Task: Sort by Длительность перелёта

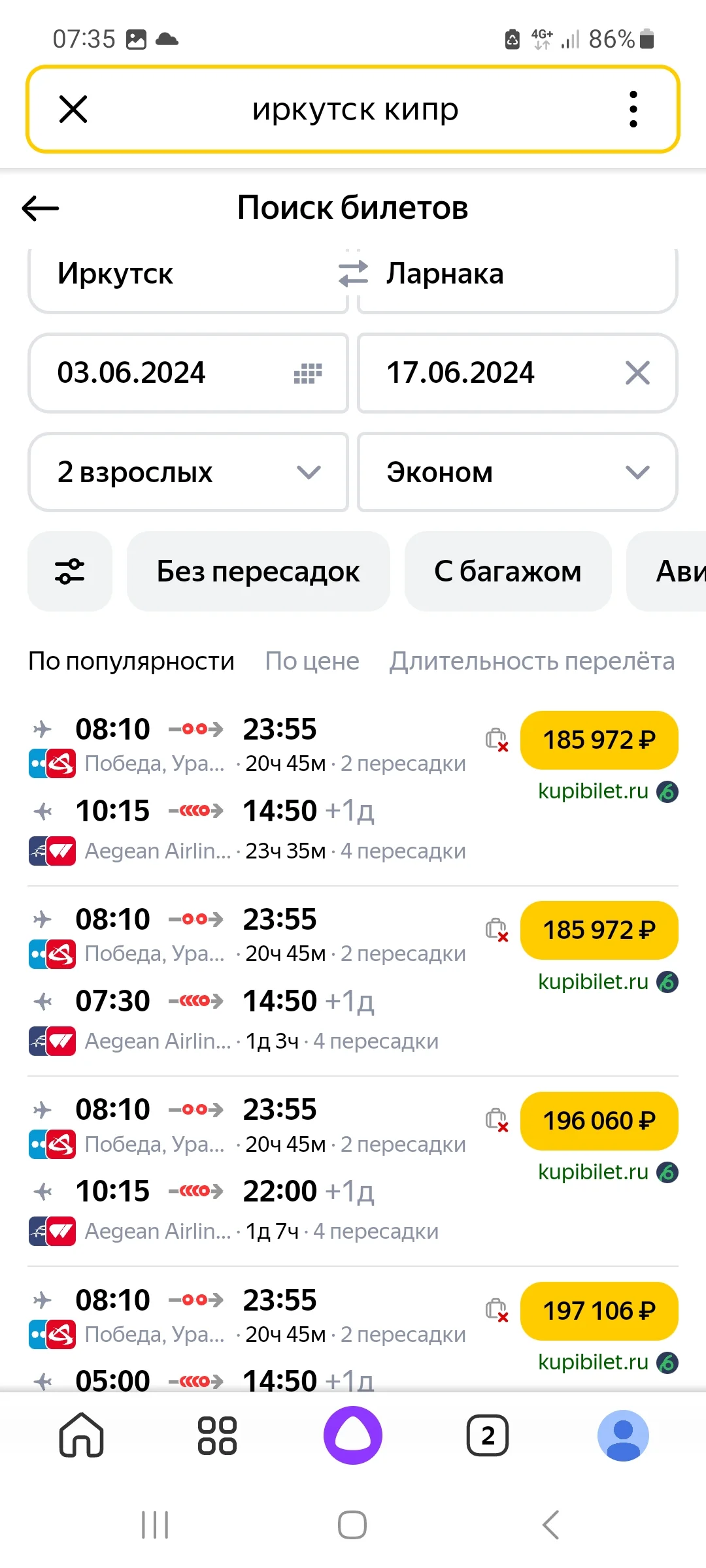Action: (x=531, y=661)
